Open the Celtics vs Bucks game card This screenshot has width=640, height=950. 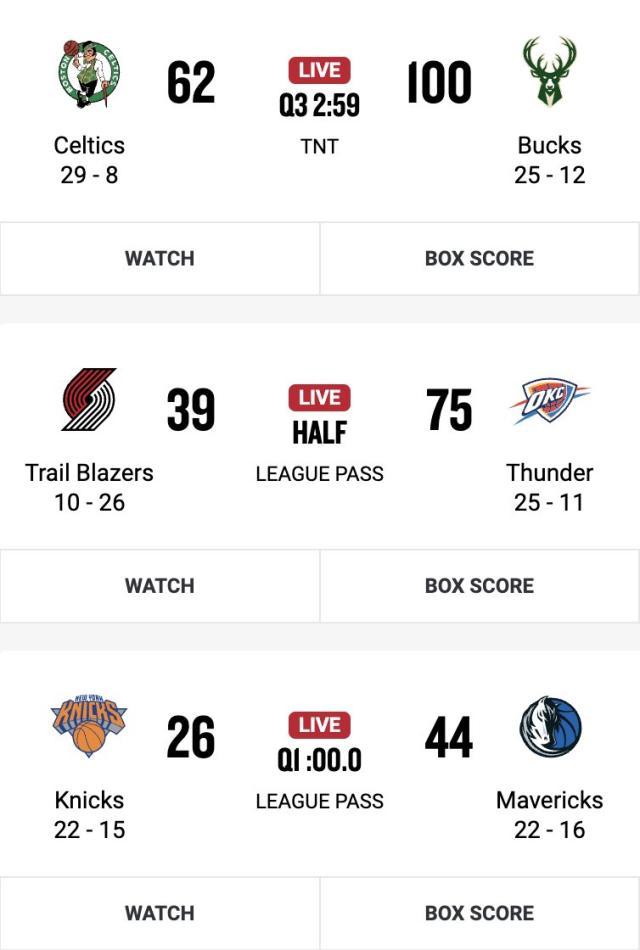(319, 110)
